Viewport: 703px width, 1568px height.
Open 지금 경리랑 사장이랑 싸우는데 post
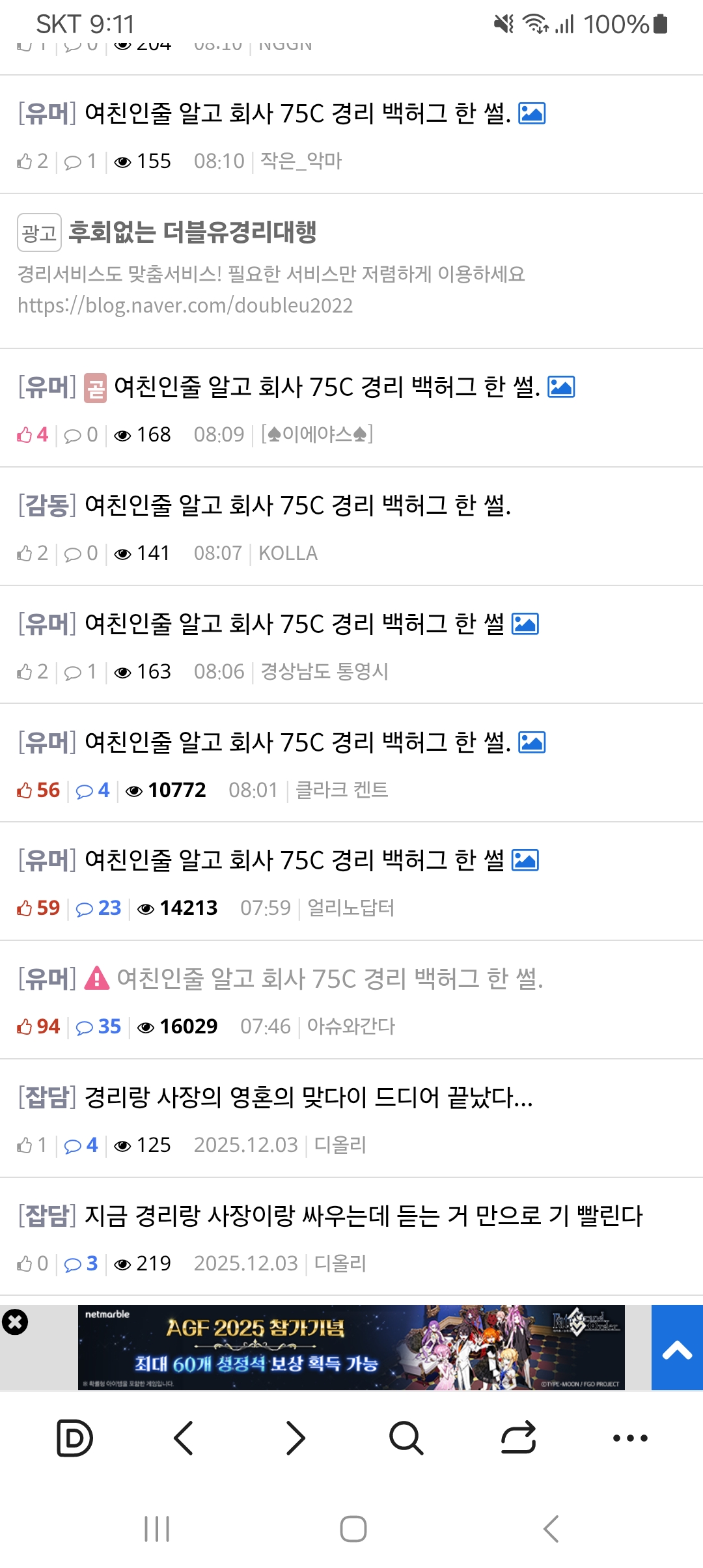pos(363,1216)
